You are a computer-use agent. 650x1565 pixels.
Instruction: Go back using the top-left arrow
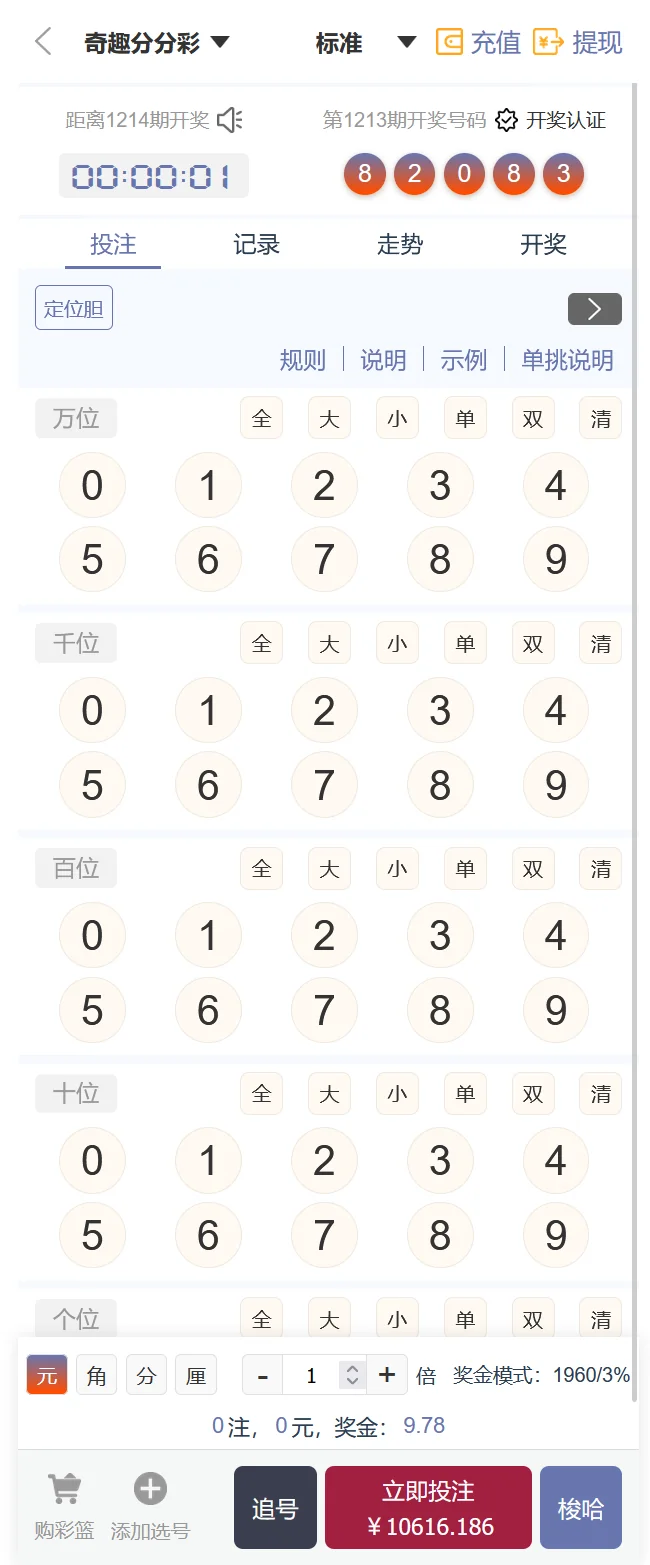click(x=42, y=42)
